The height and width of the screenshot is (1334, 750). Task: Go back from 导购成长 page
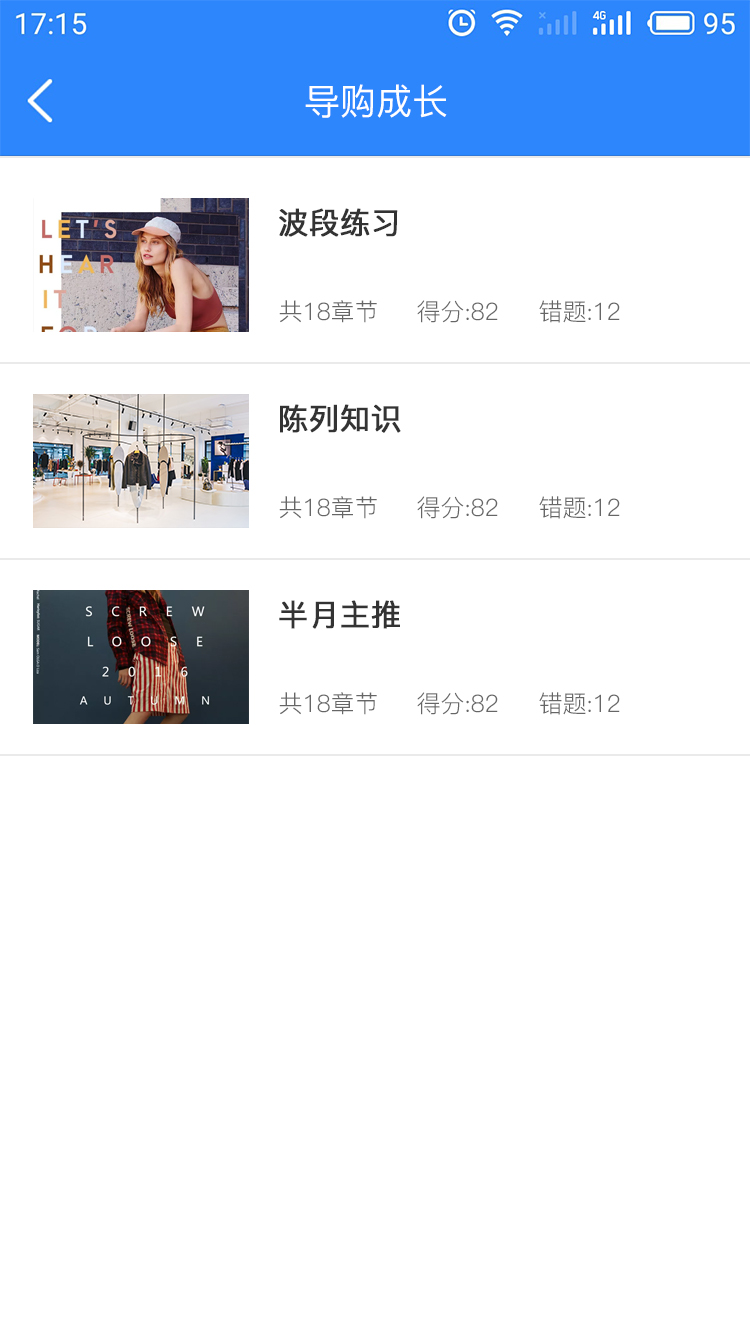40,101
